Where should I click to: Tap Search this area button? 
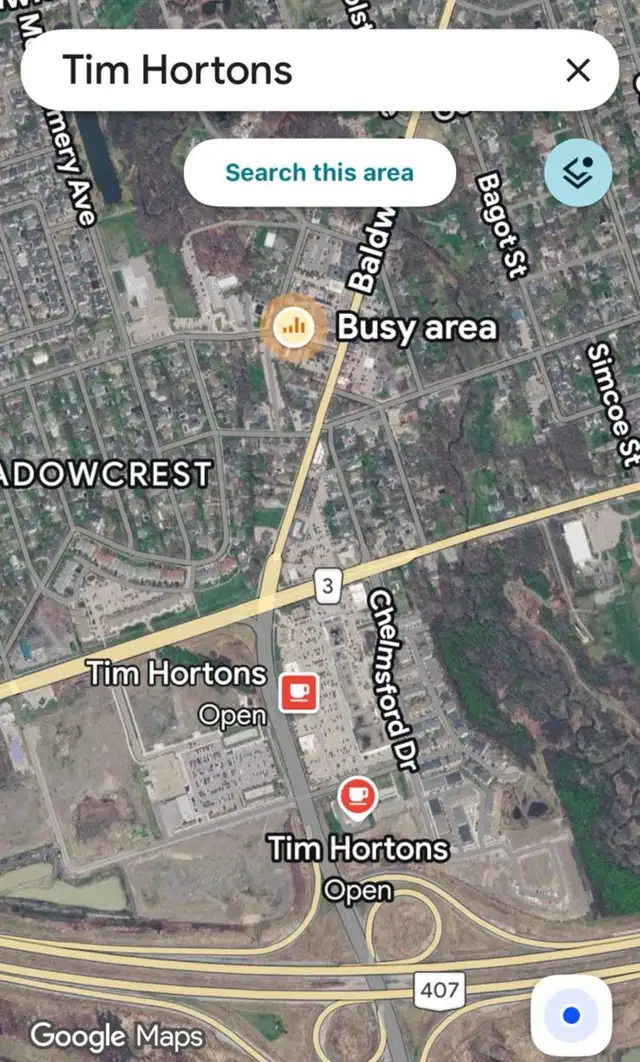[x=320, y=173]
